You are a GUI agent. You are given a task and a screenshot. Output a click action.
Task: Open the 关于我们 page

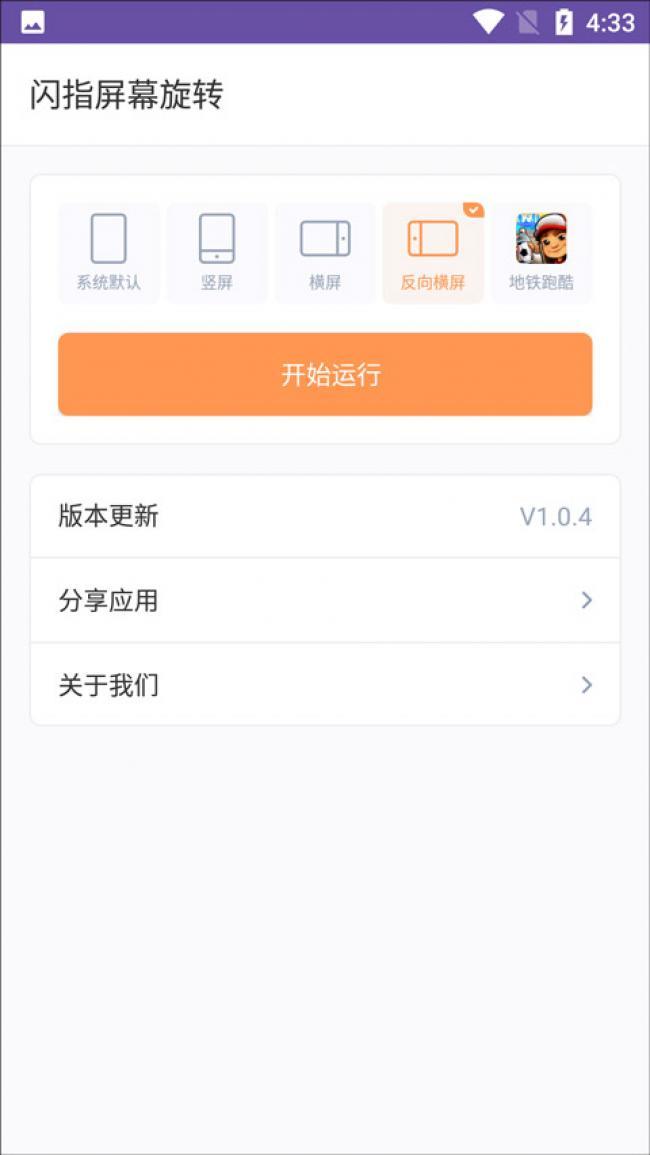tap(325, 685)
